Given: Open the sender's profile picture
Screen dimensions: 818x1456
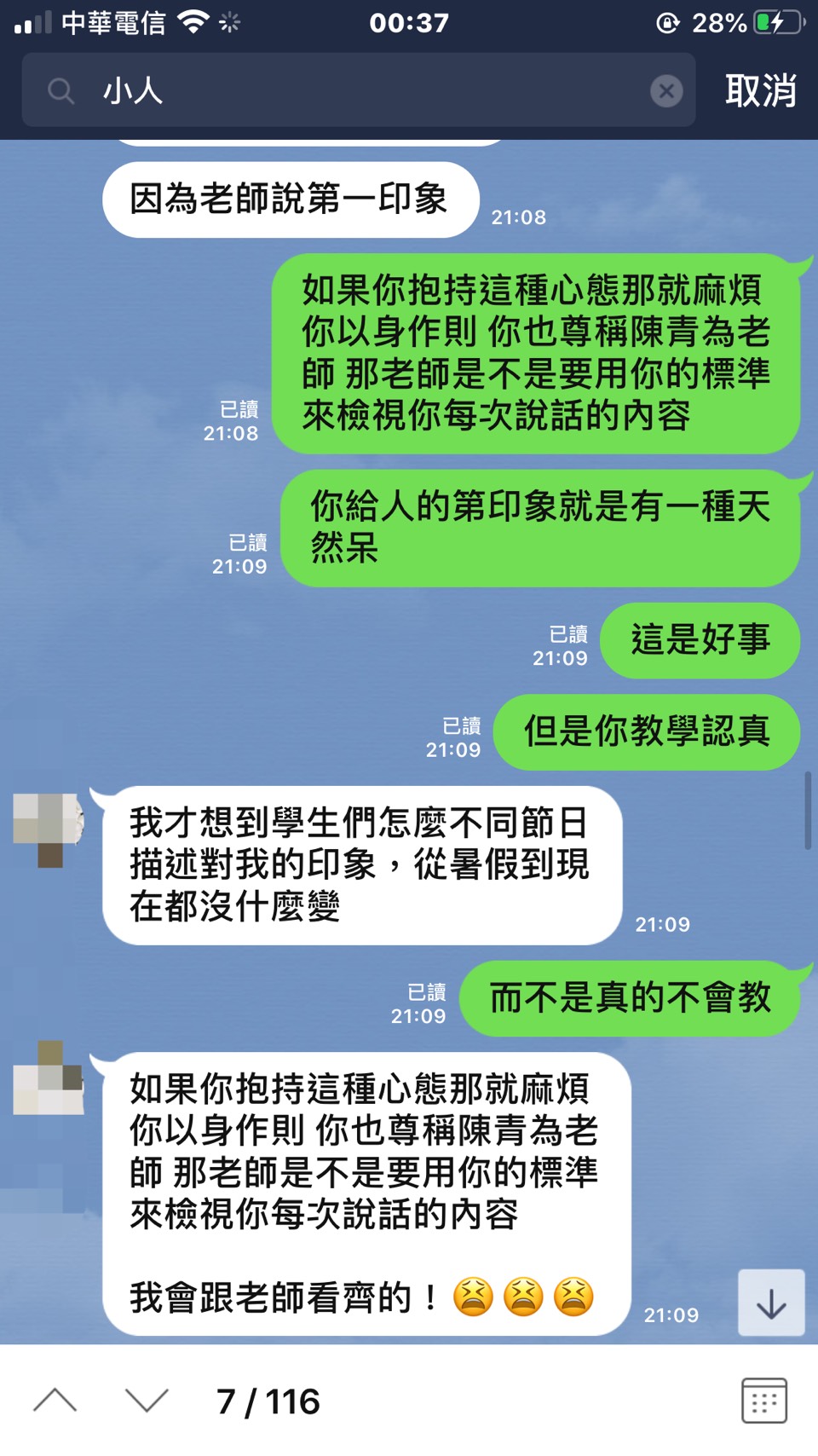Looking at the screenshot, I should point(49,829).
